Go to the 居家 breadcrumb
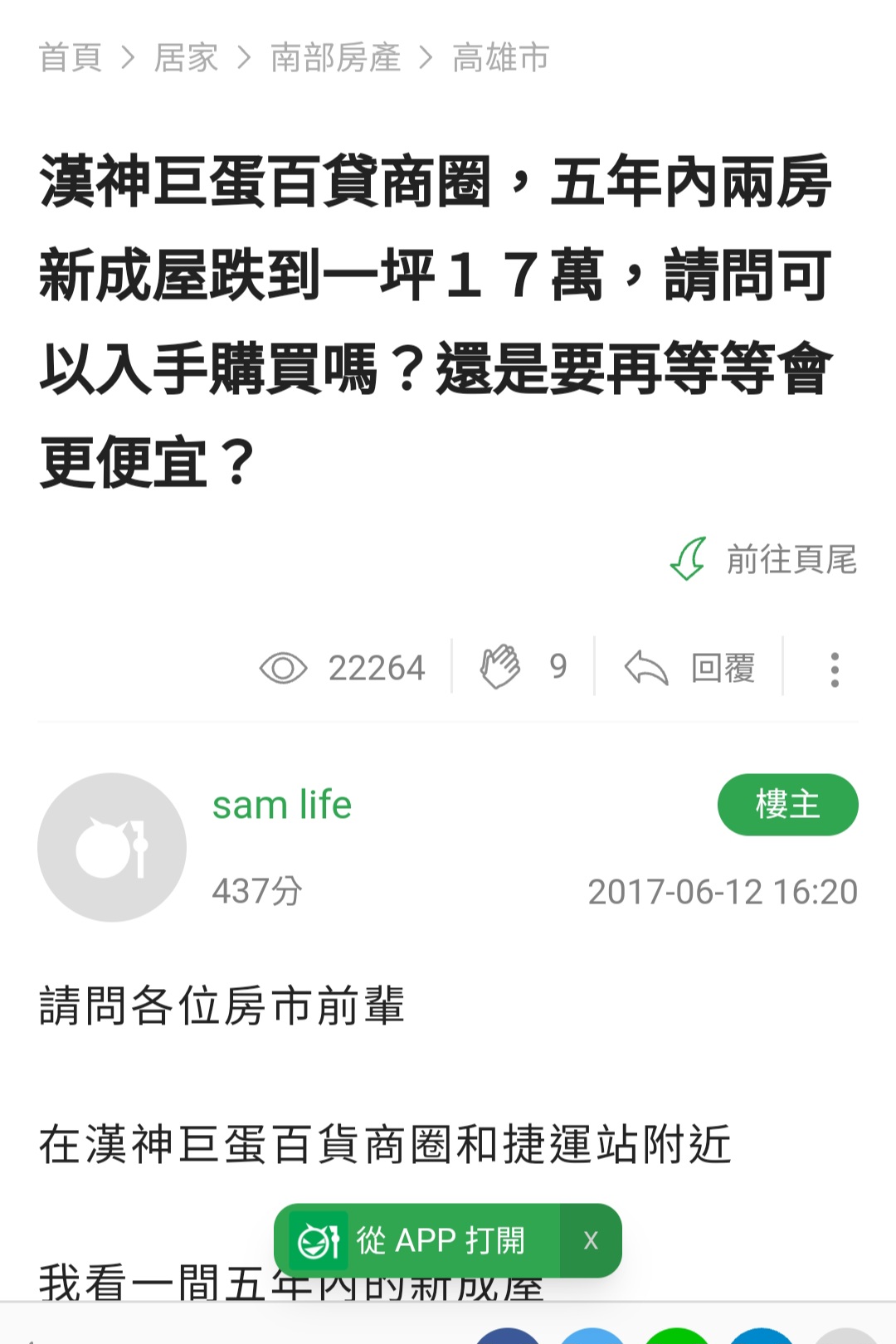 click(186, 58)
